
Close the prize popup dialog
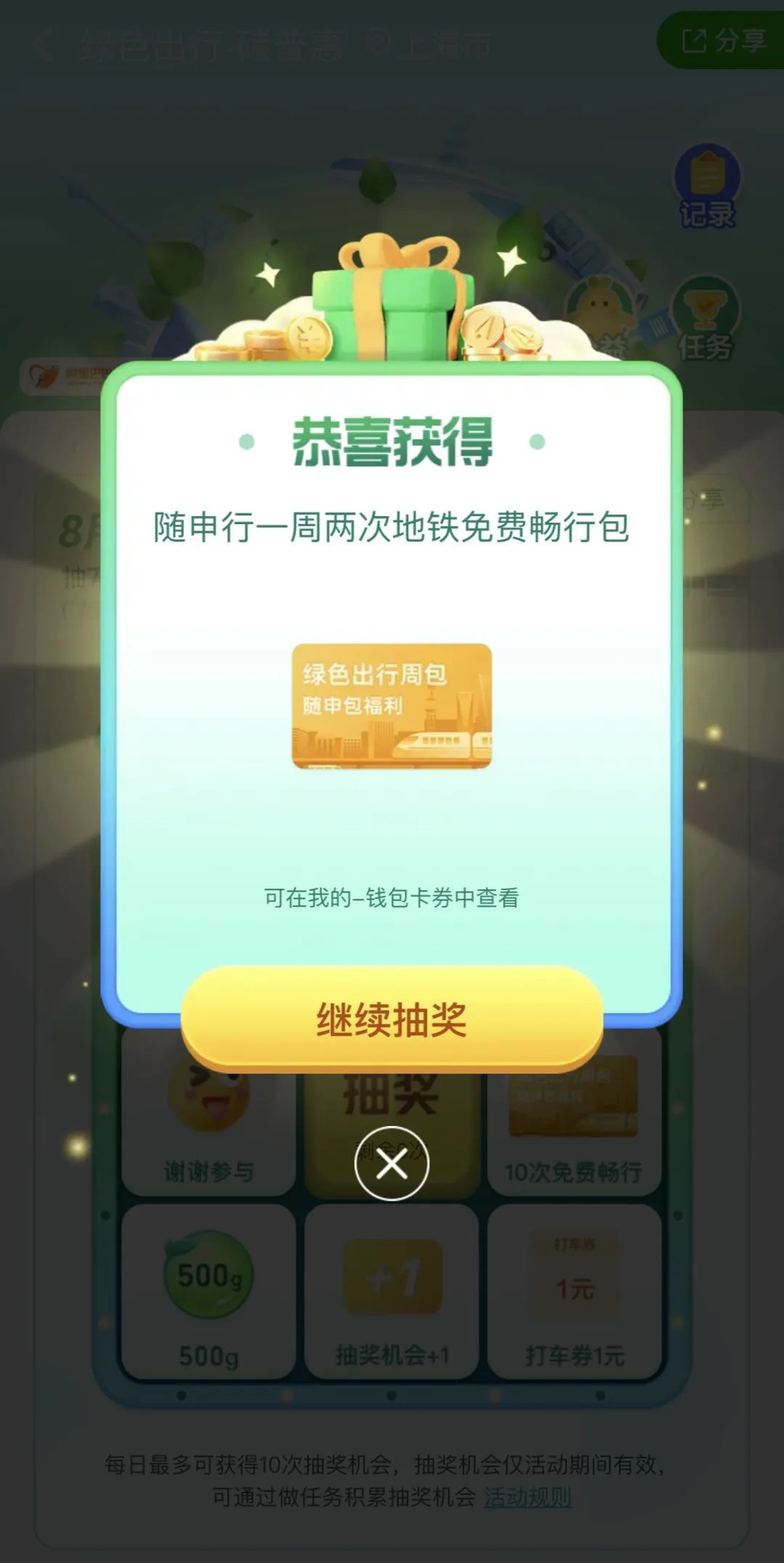coord(392,1164)
